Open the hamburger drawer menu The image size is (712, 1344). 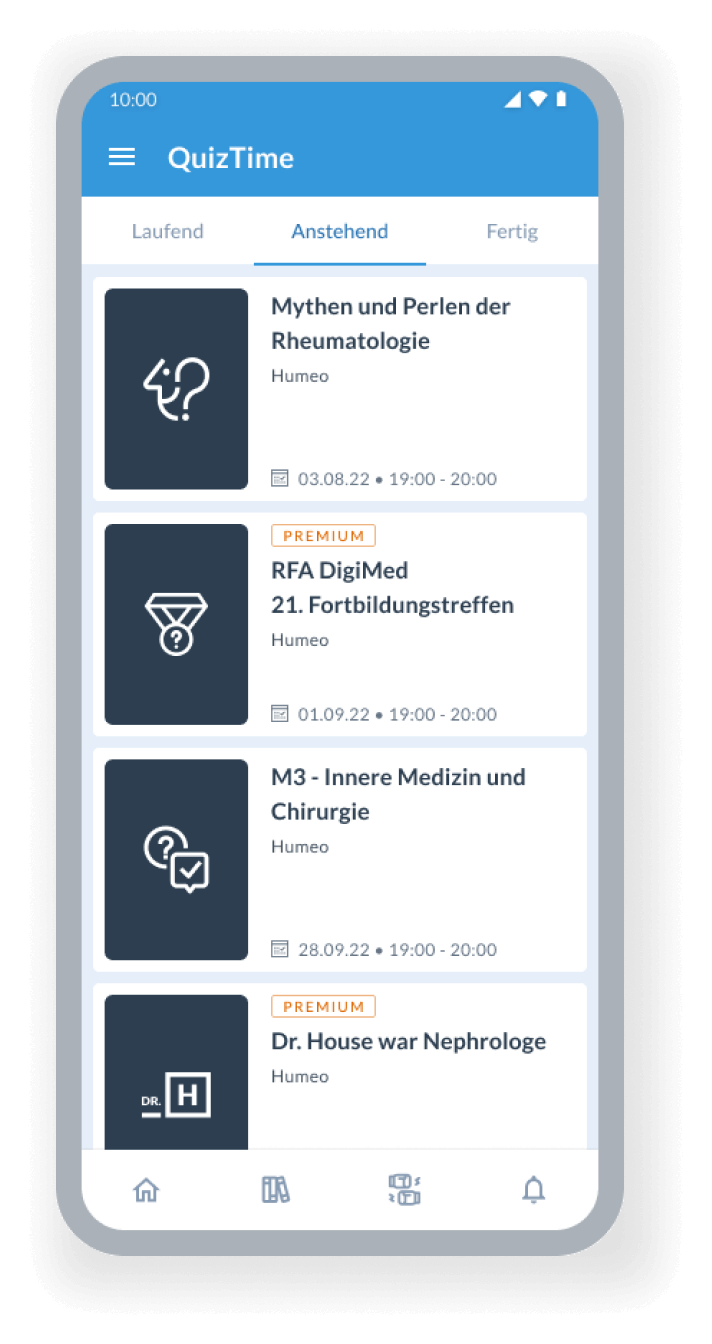click(122, 157)
